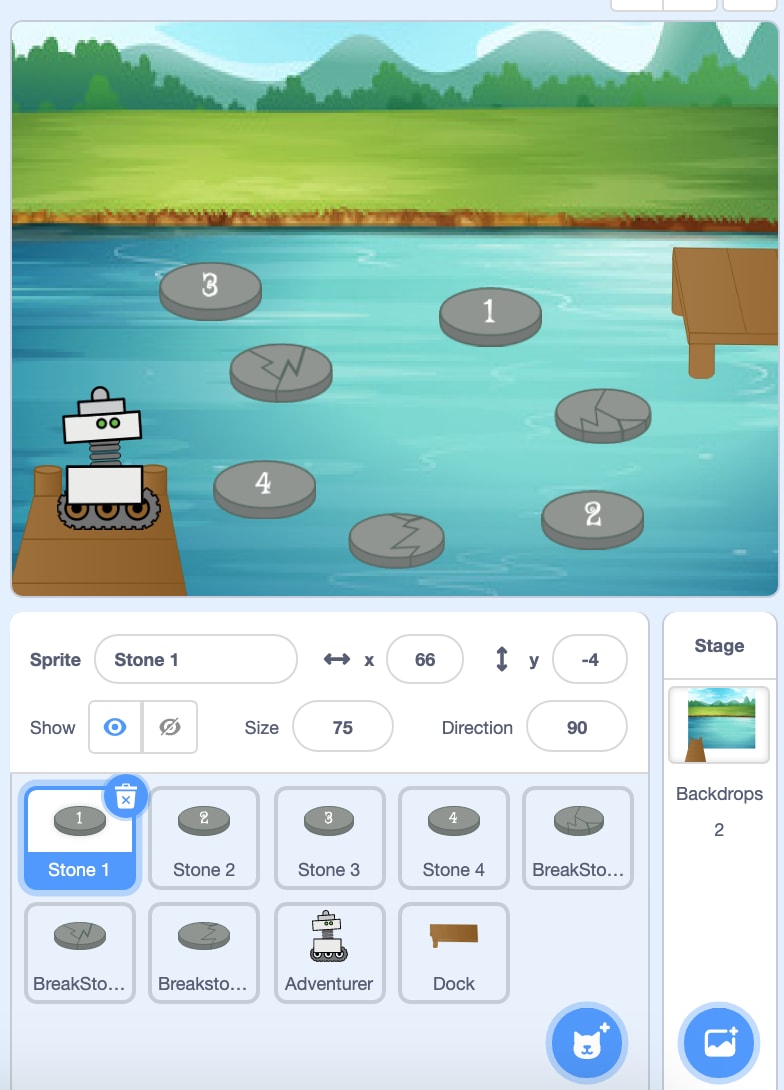The height and width of the screenshot is (1090, 784).
Task: Edit the sprite name field Stone 1
Action: coord(196,659)
